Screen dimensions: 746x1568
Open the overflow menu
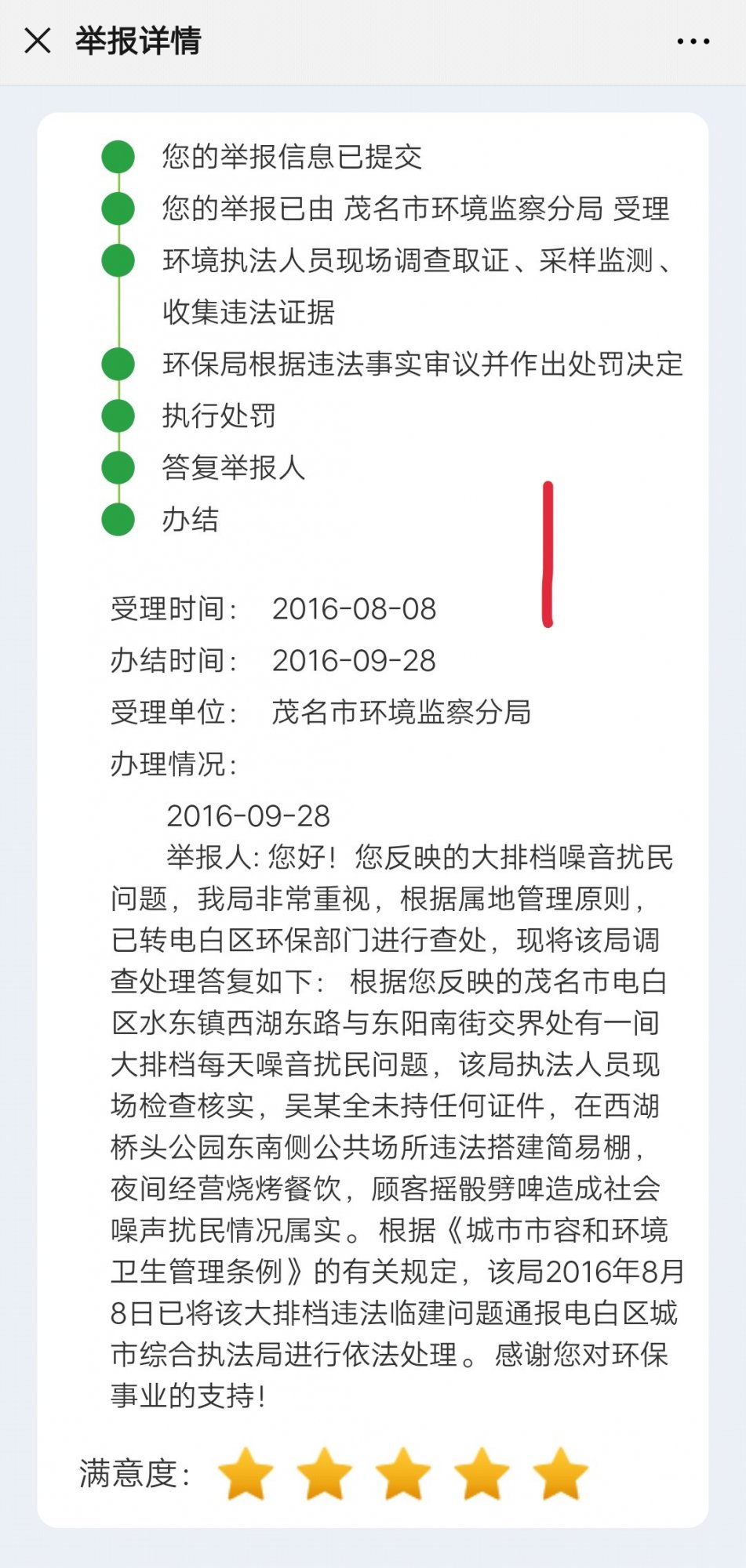pos(693,42)
